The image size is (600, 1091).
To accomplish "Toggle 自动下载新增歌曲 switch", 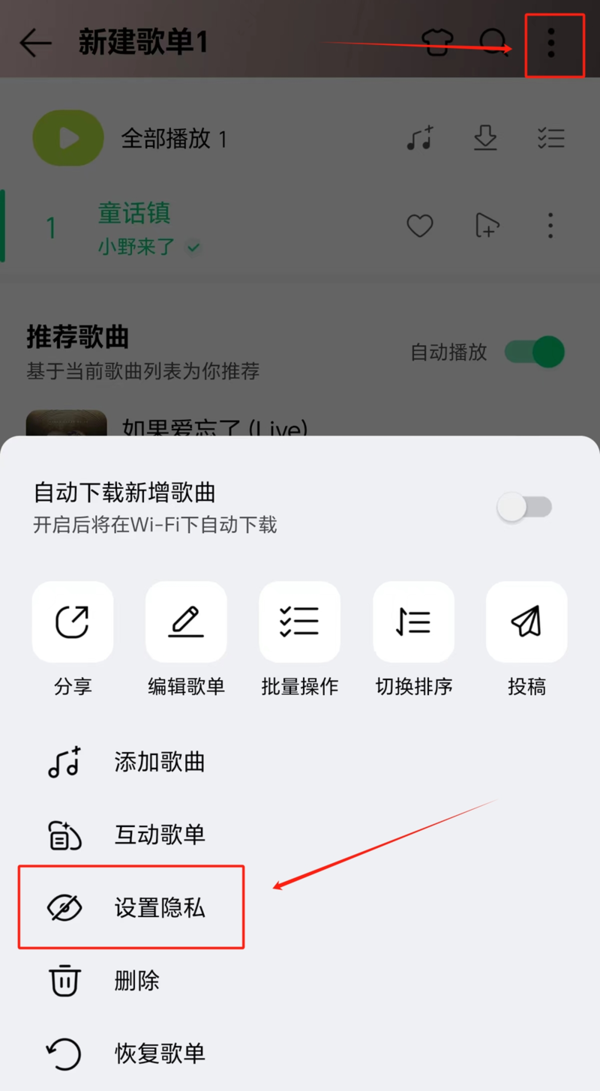I will pyautogui.click(x=525, y=507).
